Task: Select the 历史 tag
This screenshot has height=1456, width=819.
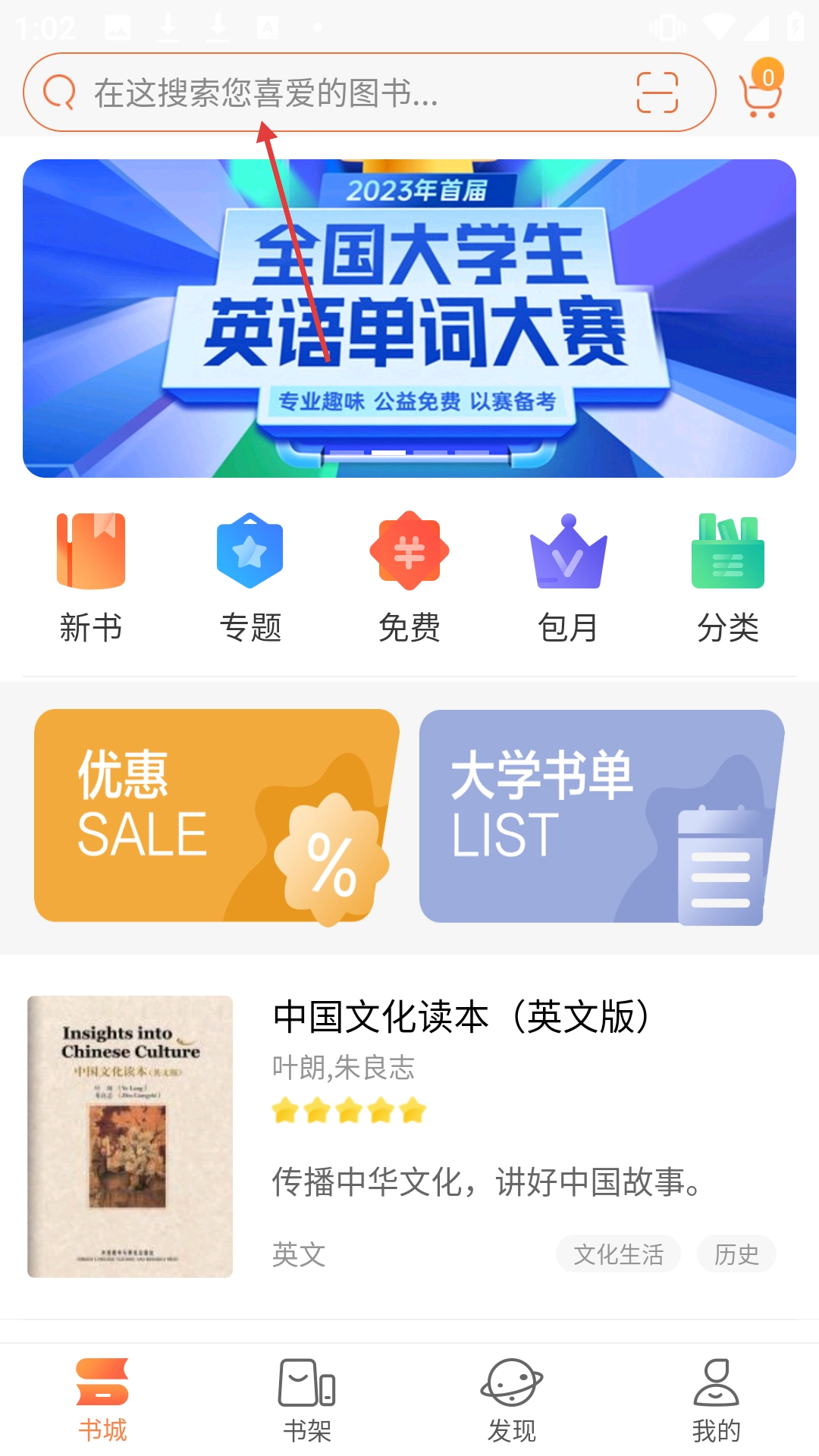Action: (736, 1254)
